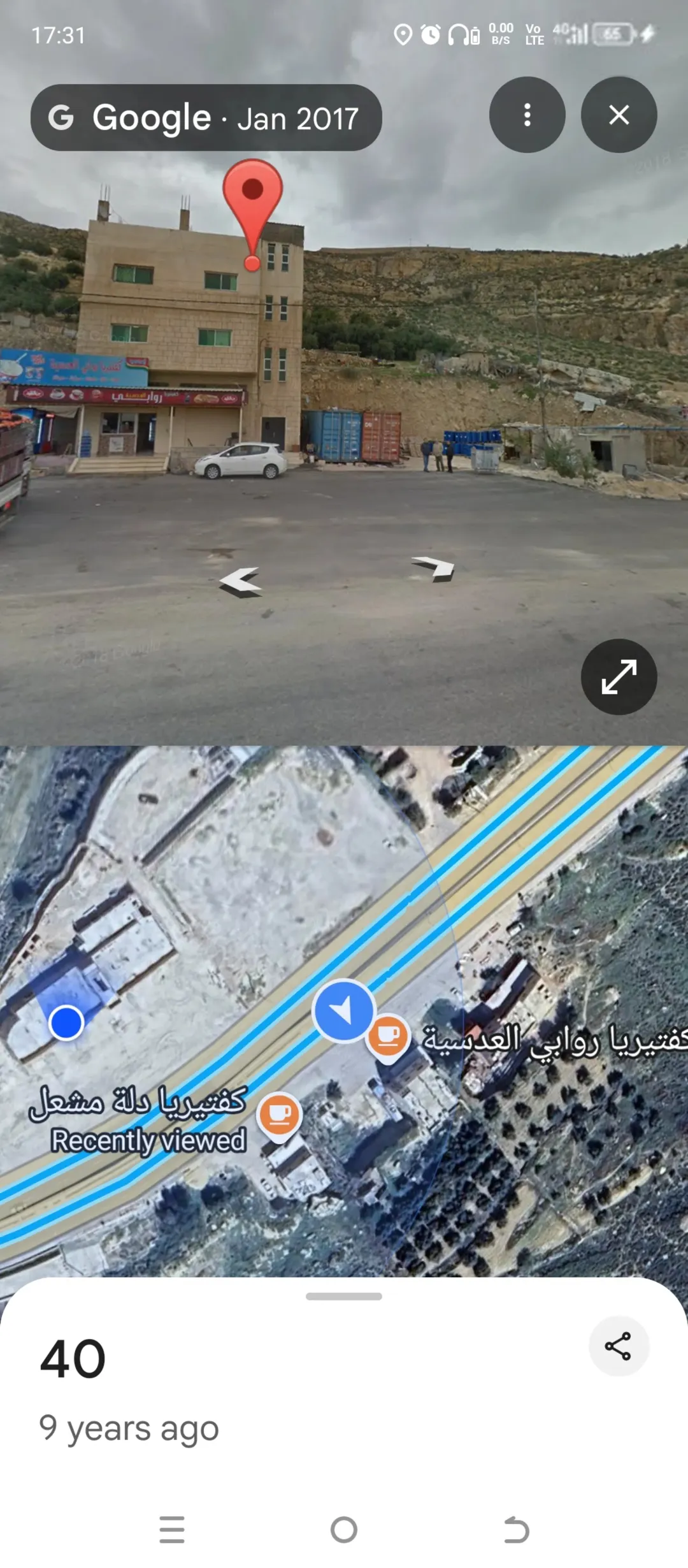Image resolution: width=688 pixels, height=1568 pixels.
Task: Share this location
Action: tap(619, 1346)
